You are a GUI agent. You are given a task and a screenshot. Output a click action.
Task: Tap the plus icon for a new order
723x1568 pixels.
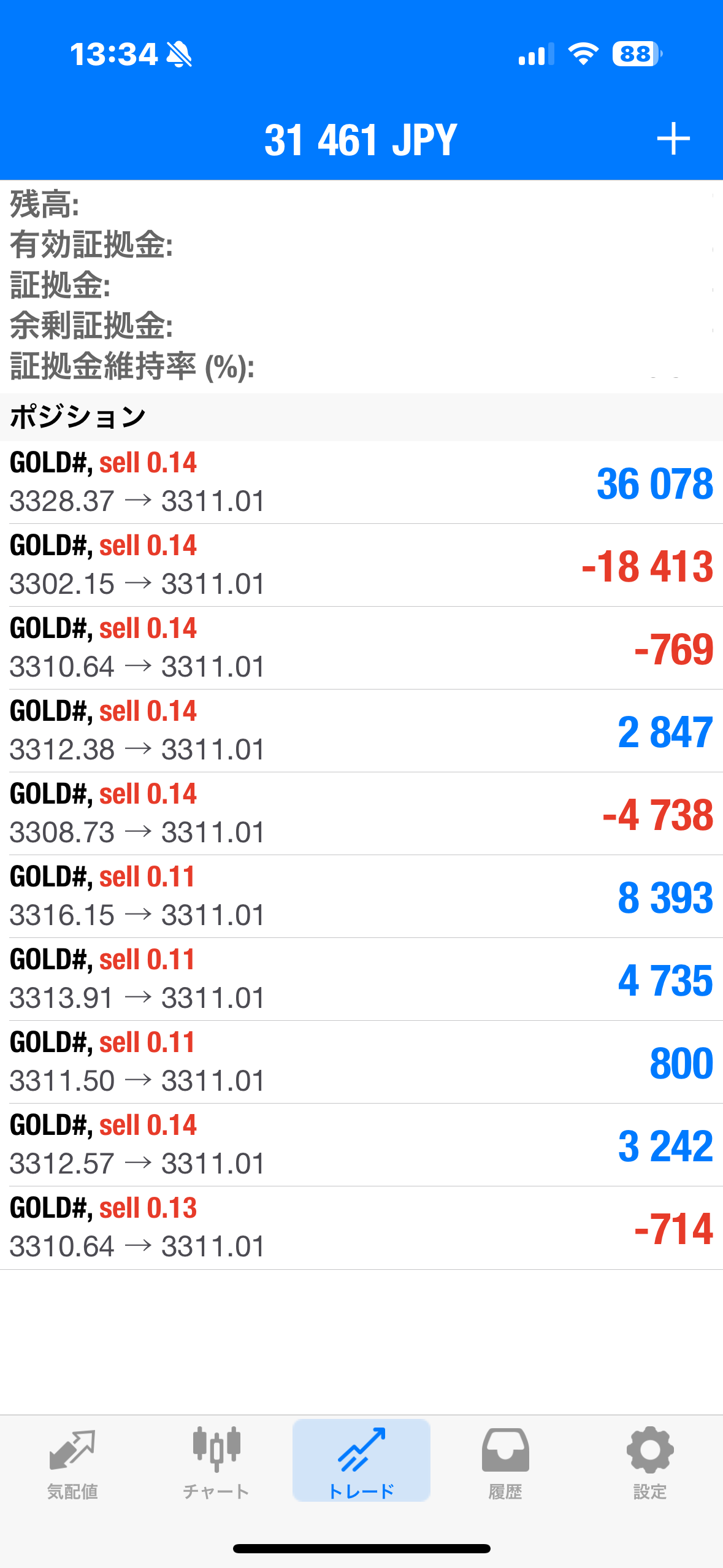(673, 139)
